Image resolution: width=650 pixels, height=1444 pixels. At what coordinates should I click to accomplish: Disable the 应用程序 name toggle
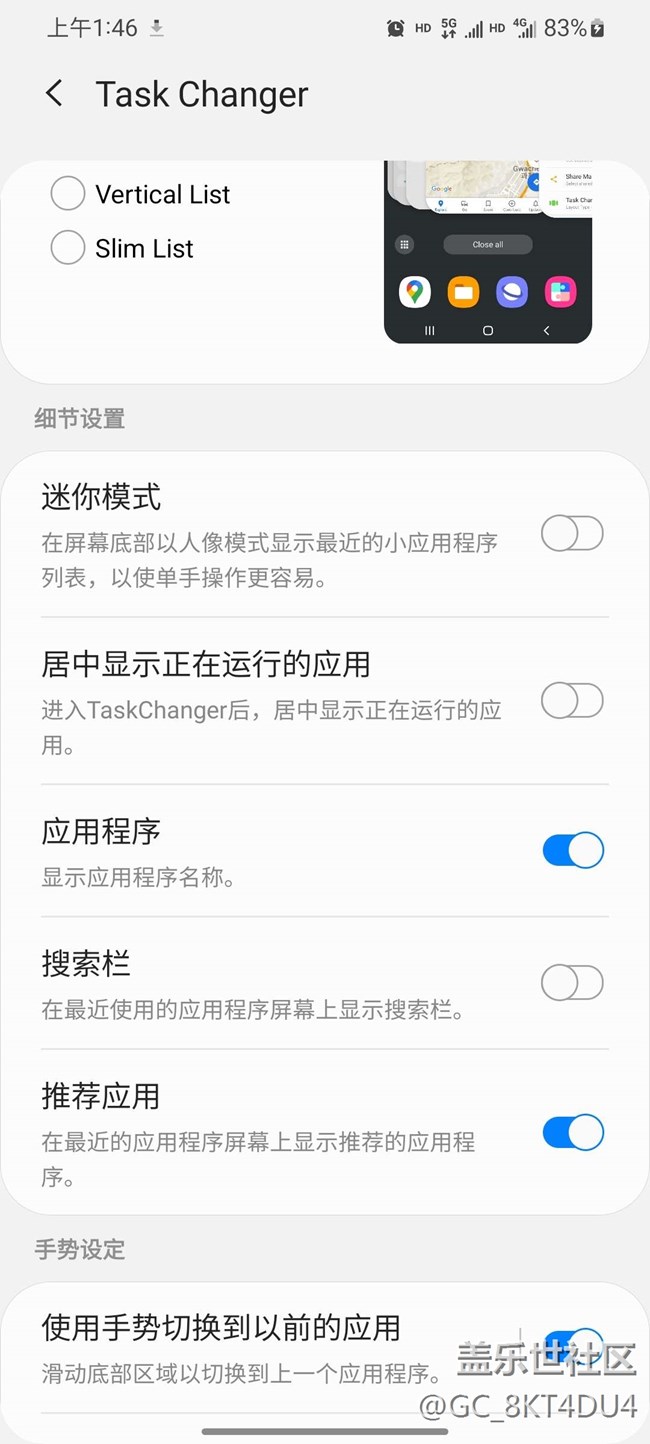tap(573, 851)
